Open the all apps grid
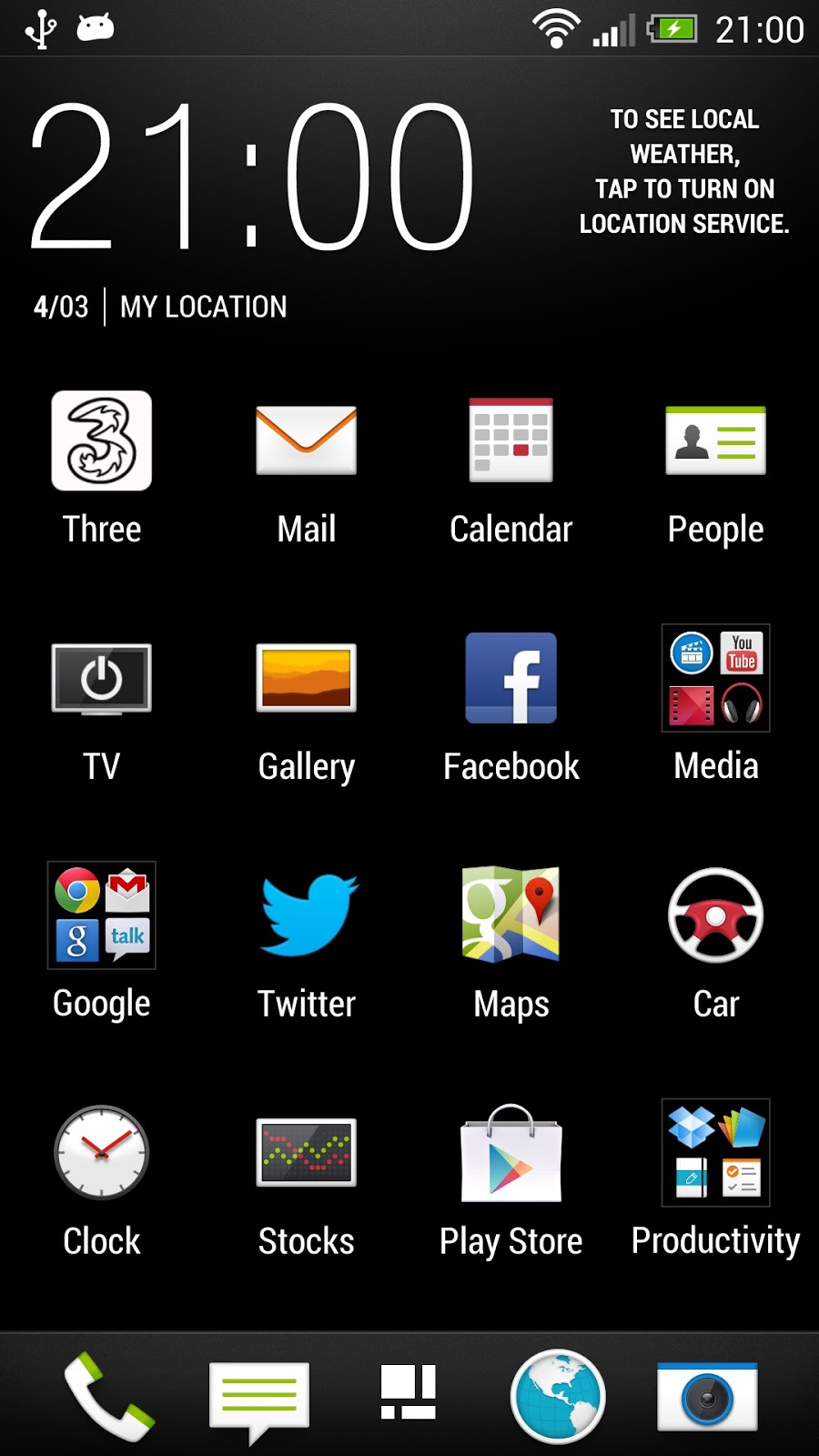819x1456 pixels. [409, 1392]
